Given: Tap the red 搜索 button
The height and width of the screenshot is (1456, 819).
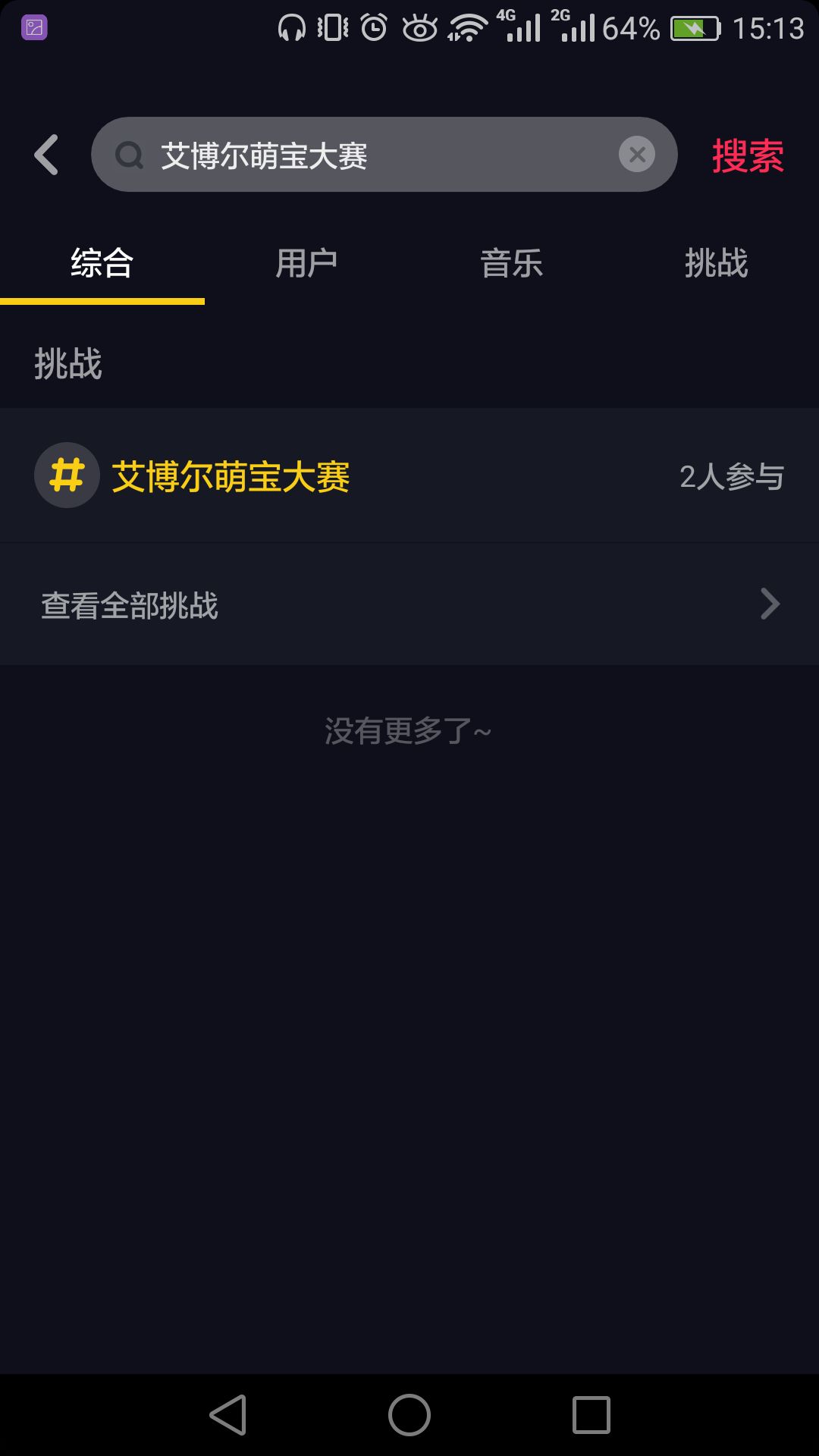Looking at the screenshot, I should point(747,156).
